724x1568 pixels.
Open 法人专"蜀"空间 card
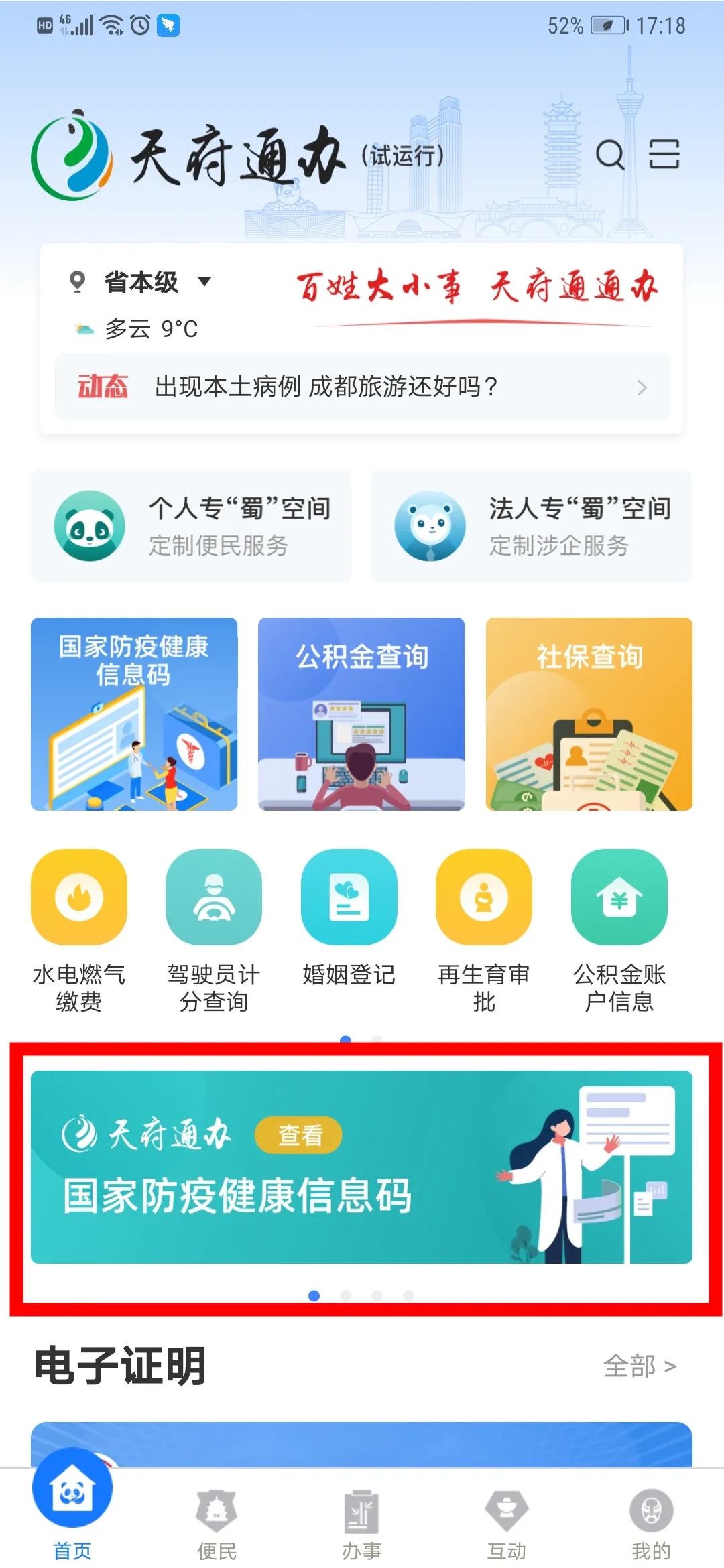[x=532, y=526]
